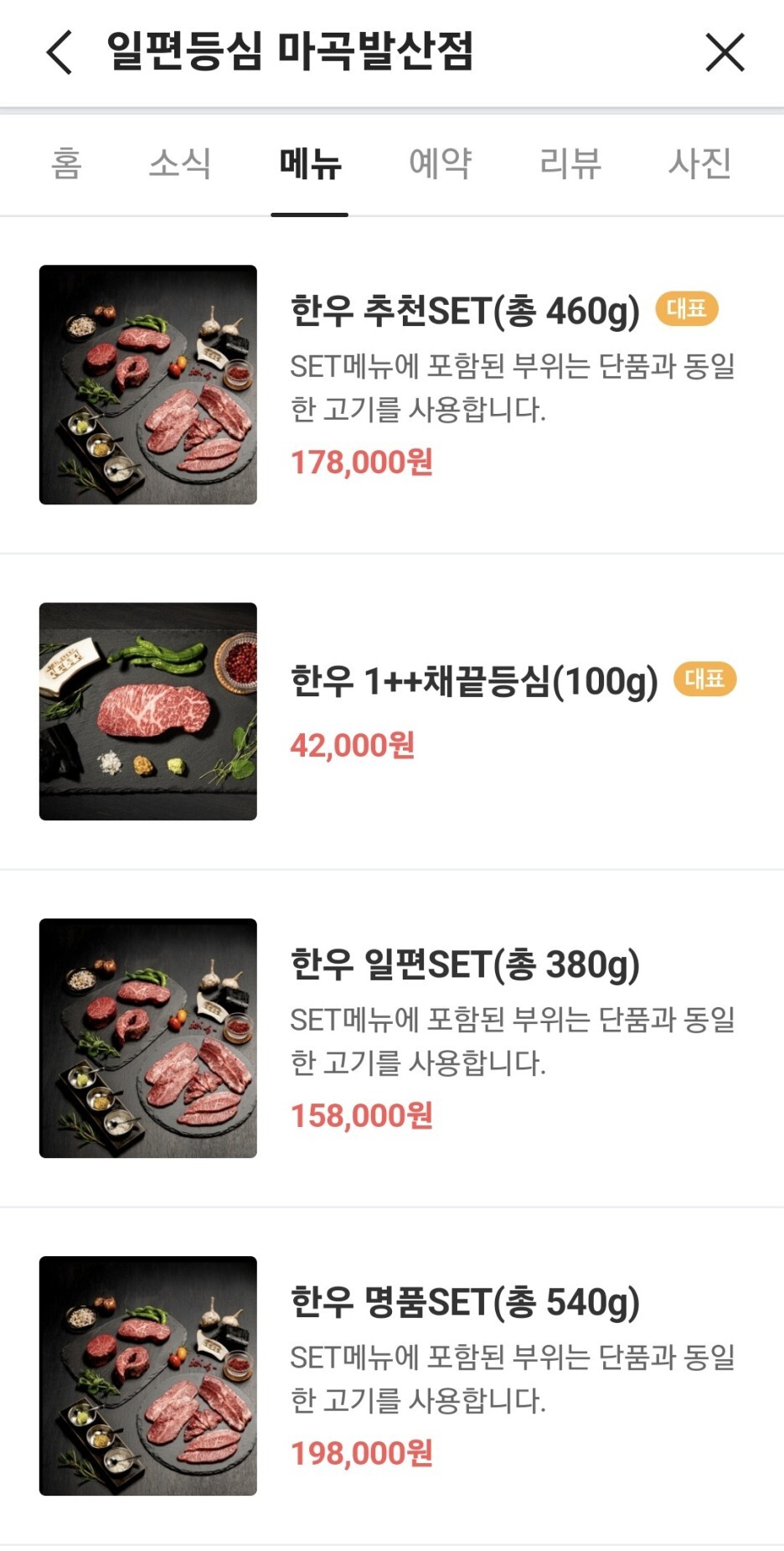The height and width of the screenshot is (1551, 784).
Task: Open 한우 추천SET(총 460g) menu item
Action: 392,385
